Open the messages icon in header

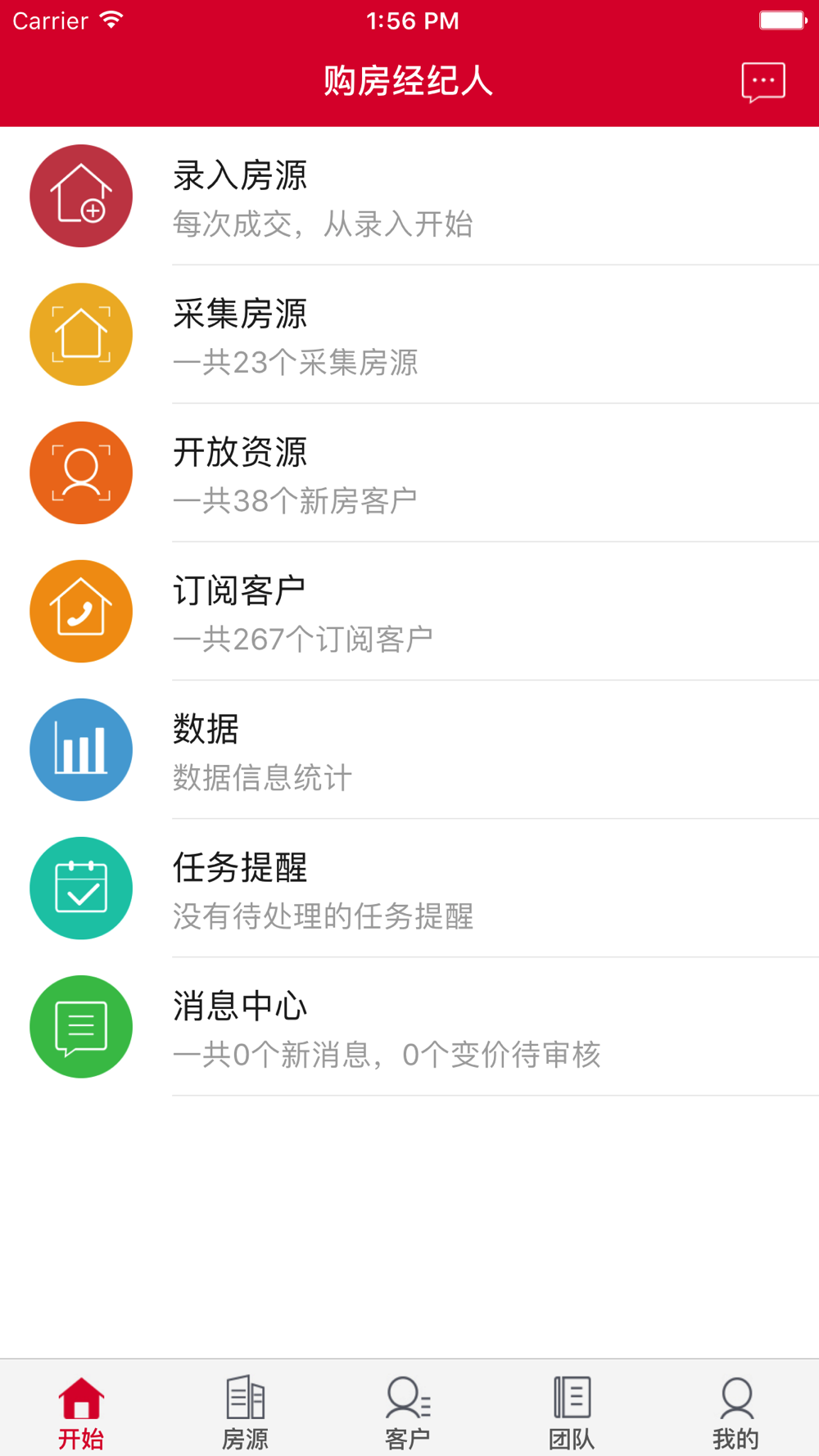762,82
